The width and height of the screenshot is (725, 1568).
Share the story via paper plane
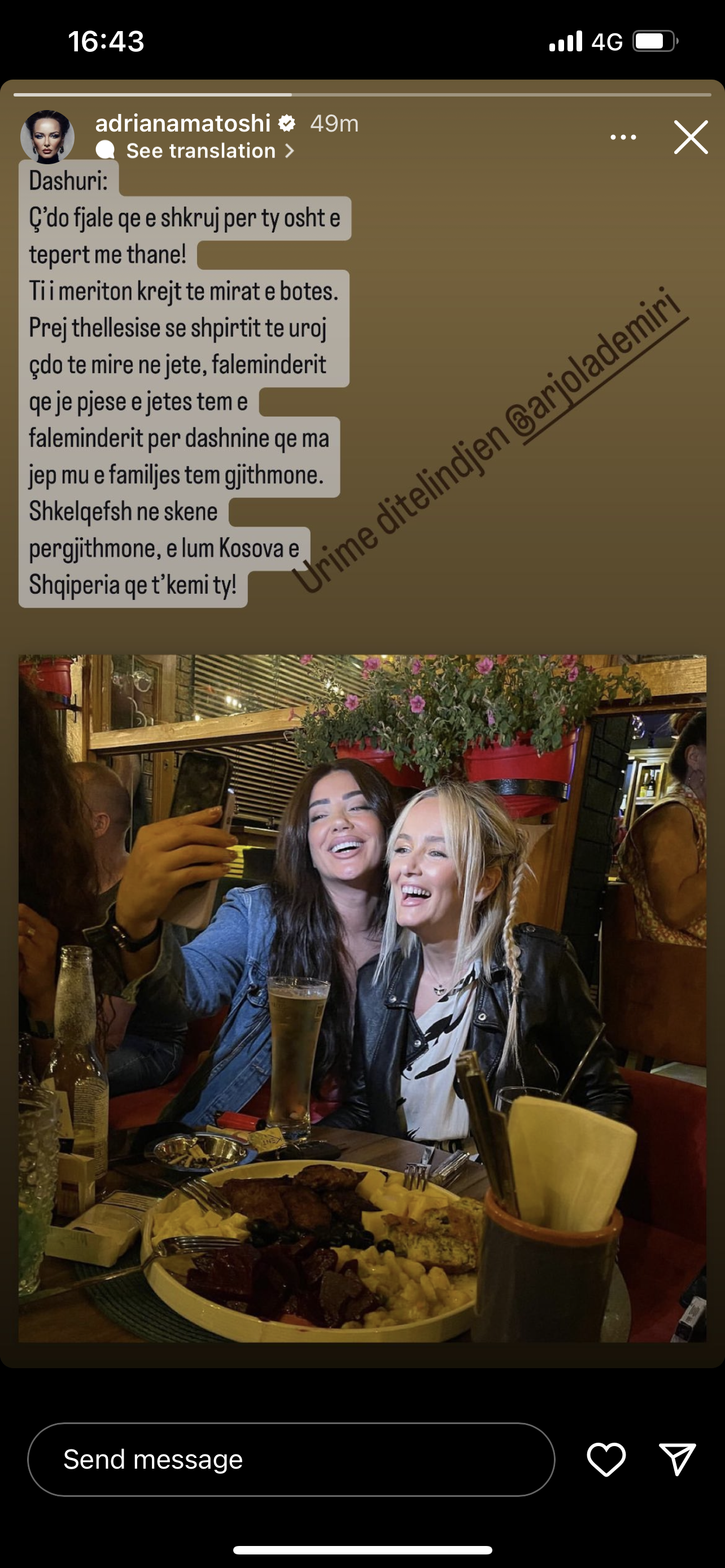pyautogui.click(x=677, y=1460)
